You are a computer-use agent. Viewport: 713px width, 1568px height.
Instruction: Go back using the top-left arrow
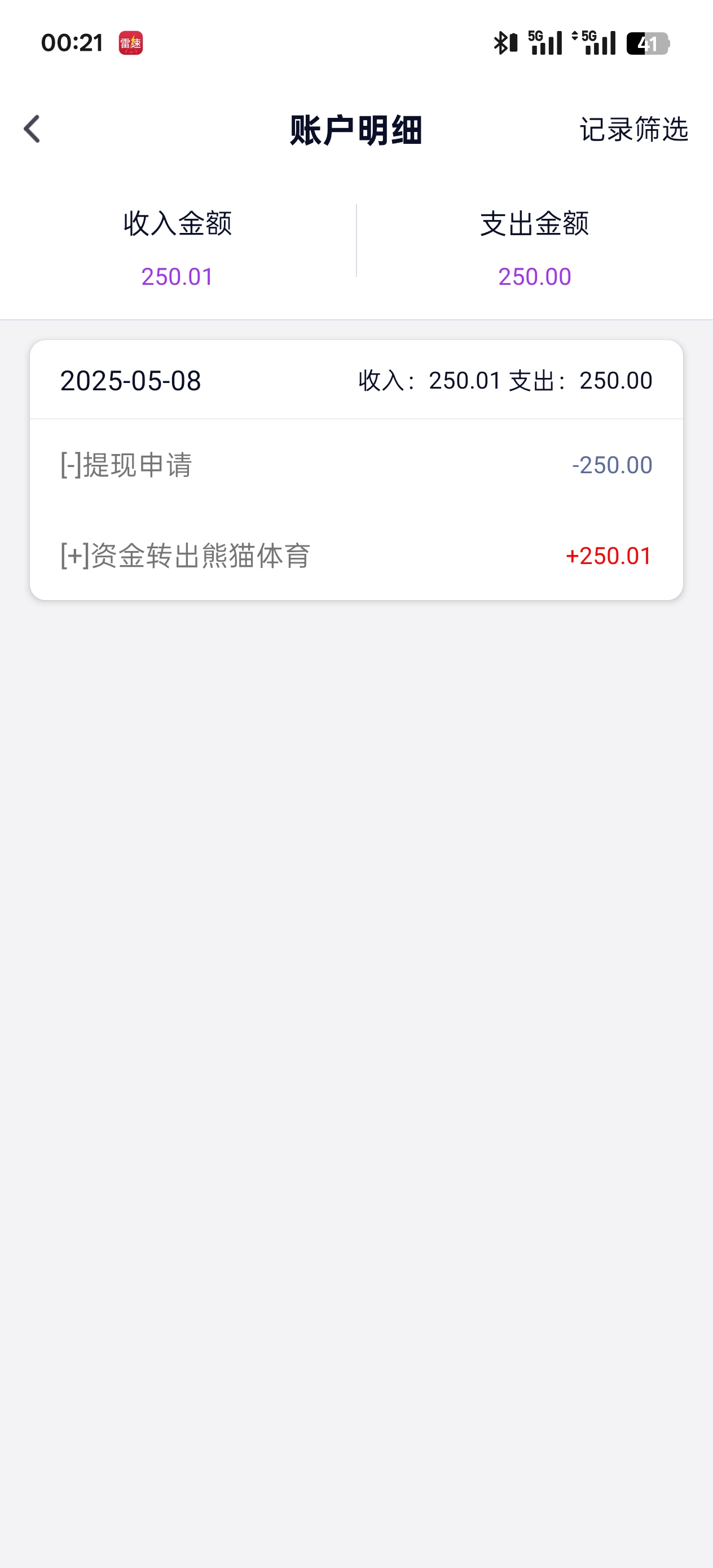[32, 129]
